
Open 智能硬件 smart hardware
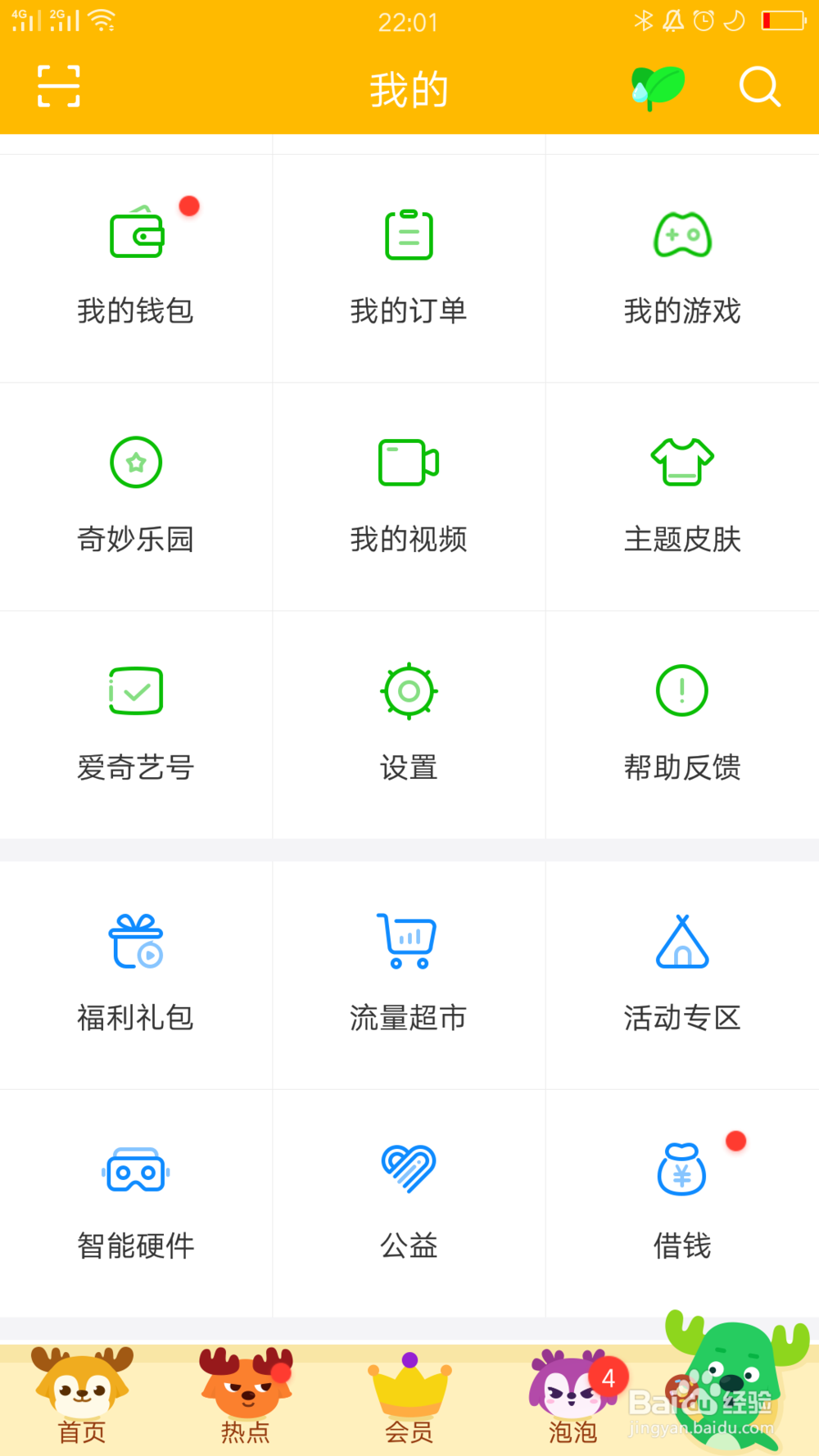pos(136,1203)
